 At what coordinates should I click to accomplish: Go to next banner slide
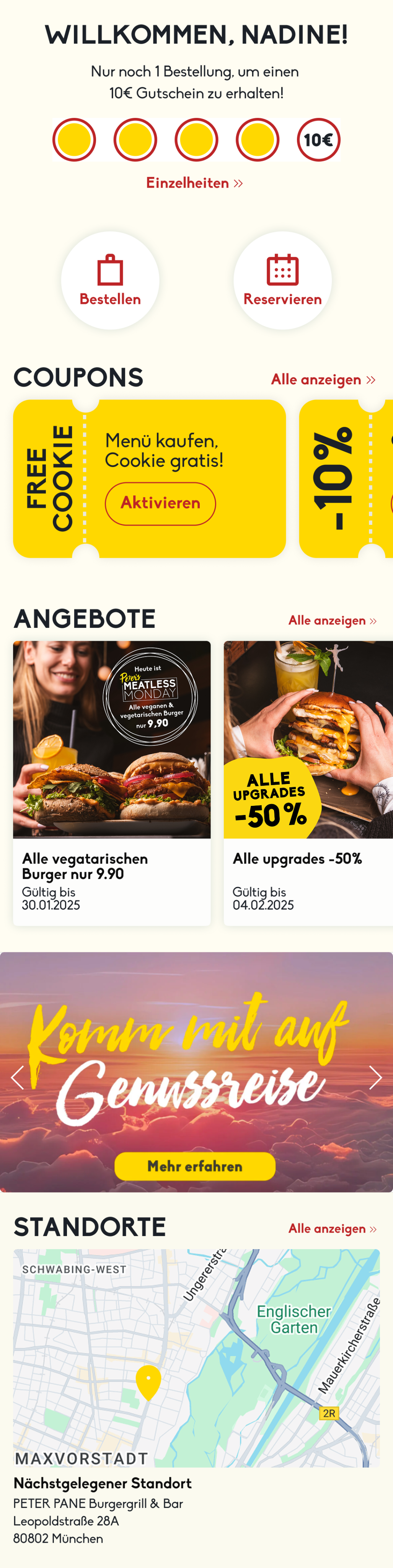pos(375,1077)
